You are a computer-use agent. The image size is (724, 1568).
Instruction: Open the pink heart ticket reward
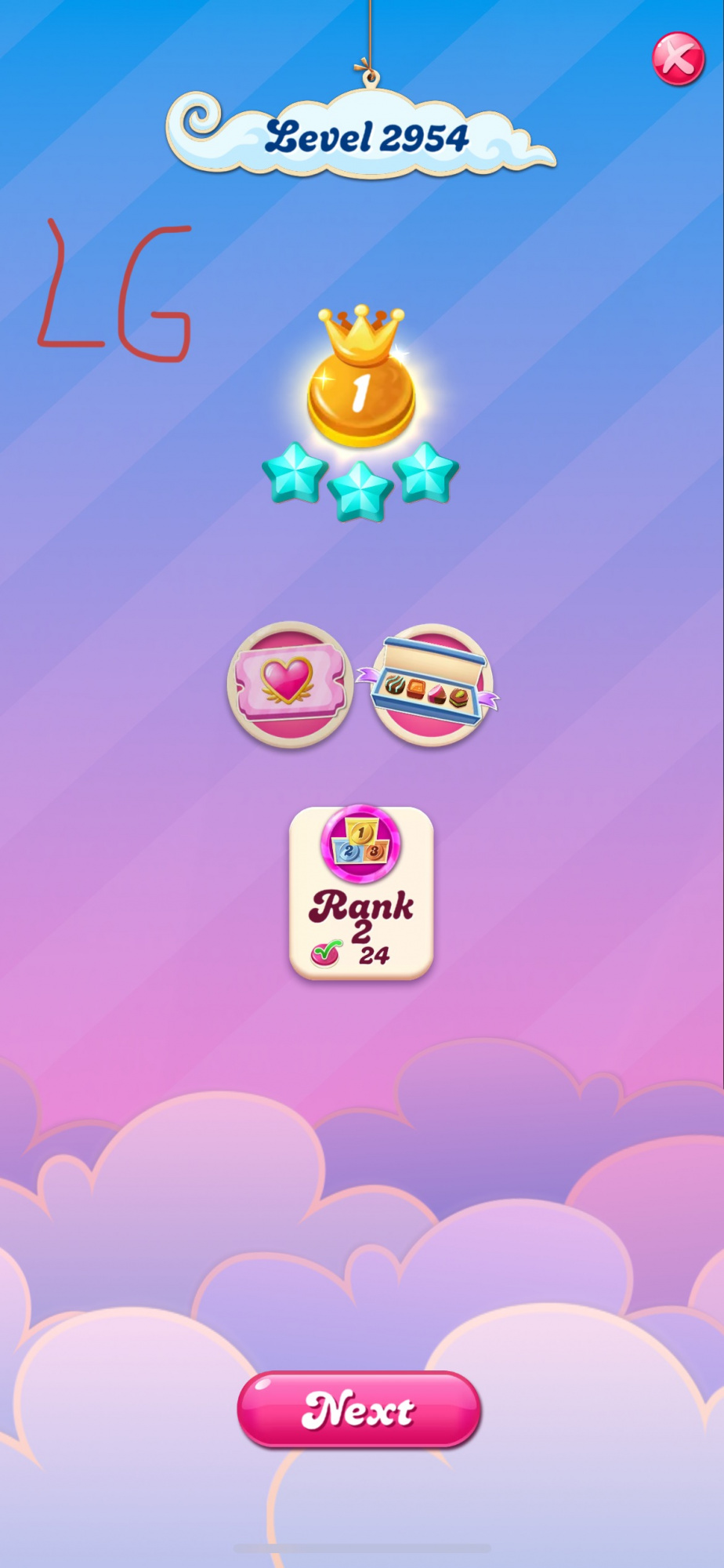point(290,684)
